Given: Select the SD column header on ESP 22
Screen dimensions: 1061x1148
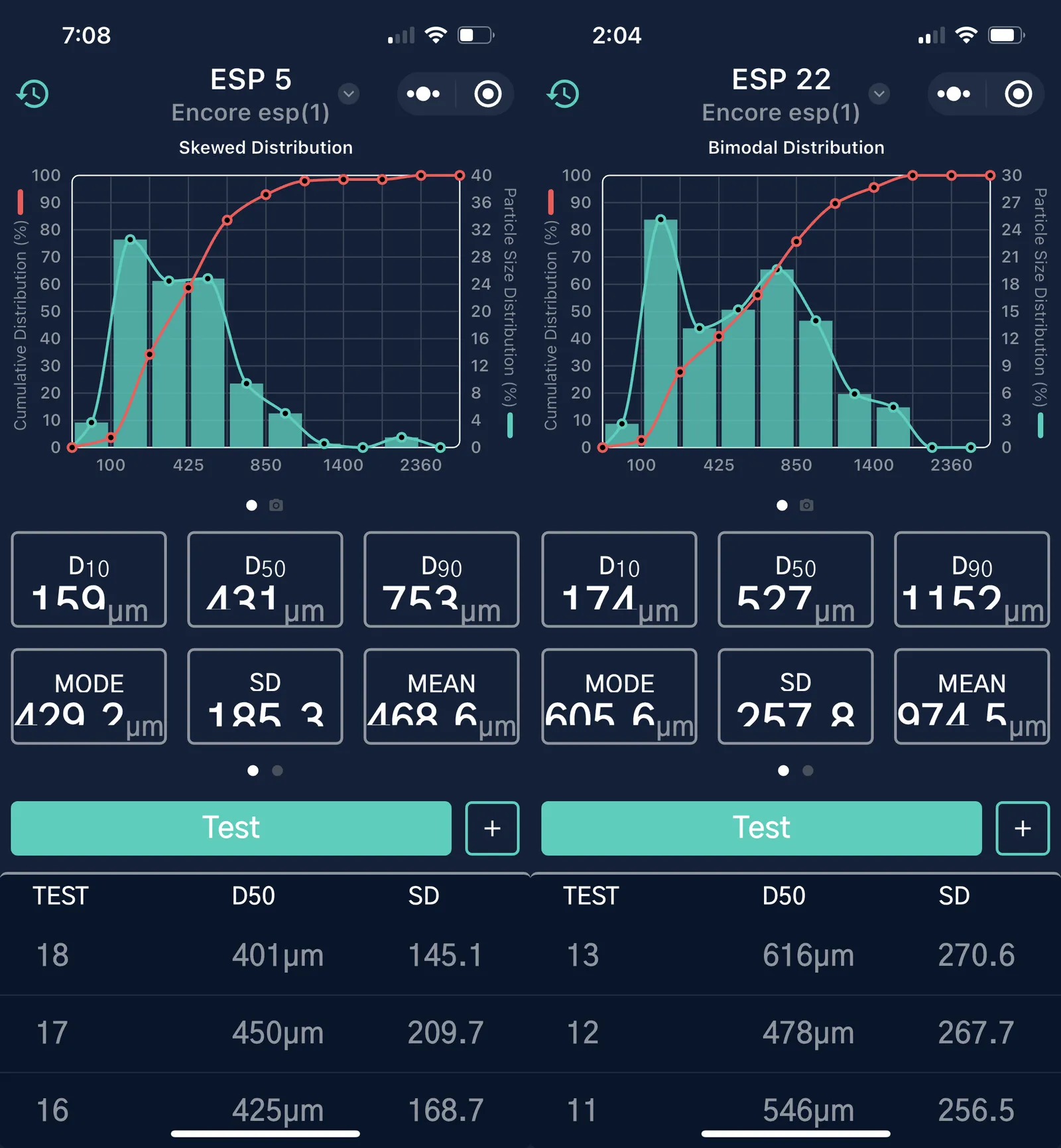Looking at the screenshot, I should point(954,895).
